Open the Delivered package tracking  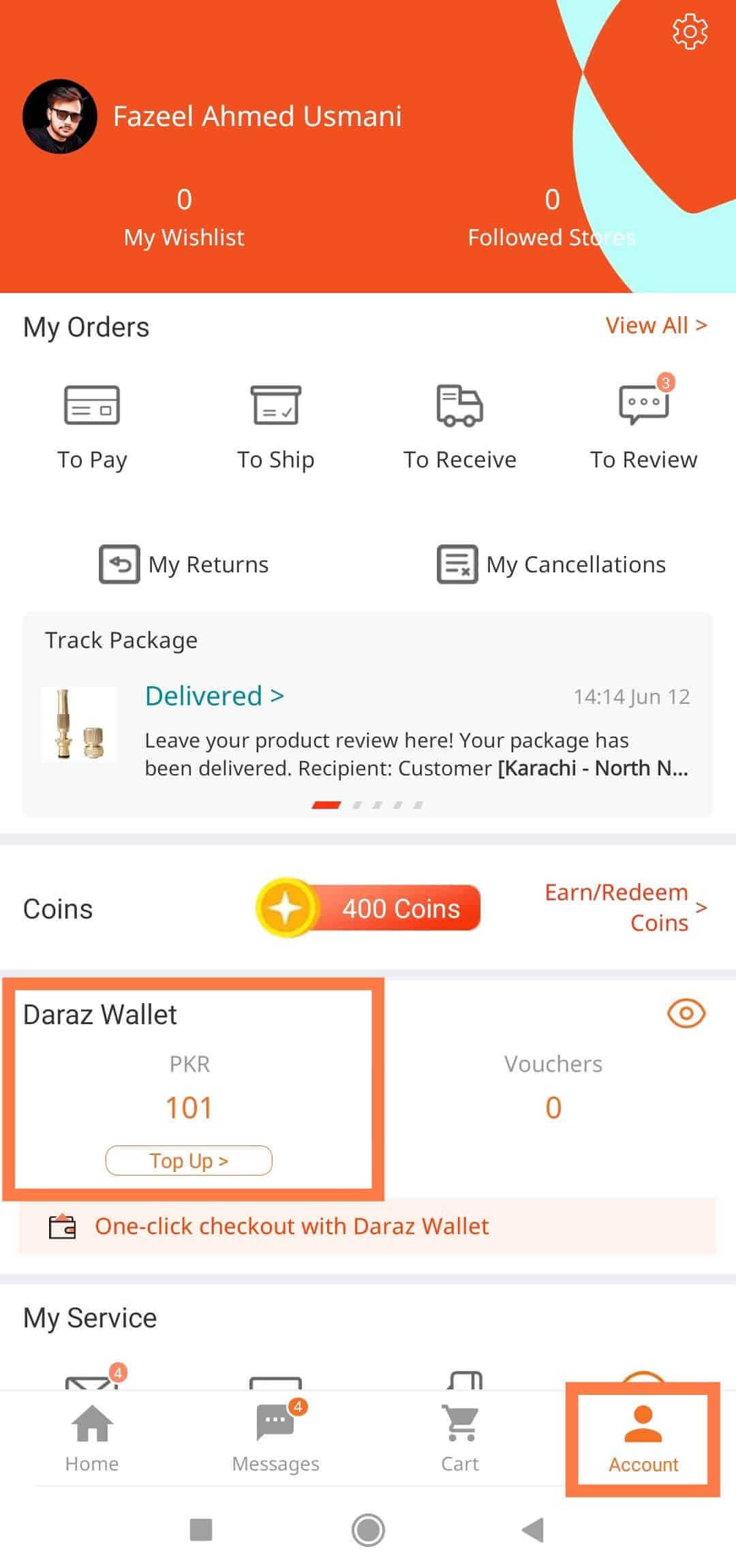214,696
